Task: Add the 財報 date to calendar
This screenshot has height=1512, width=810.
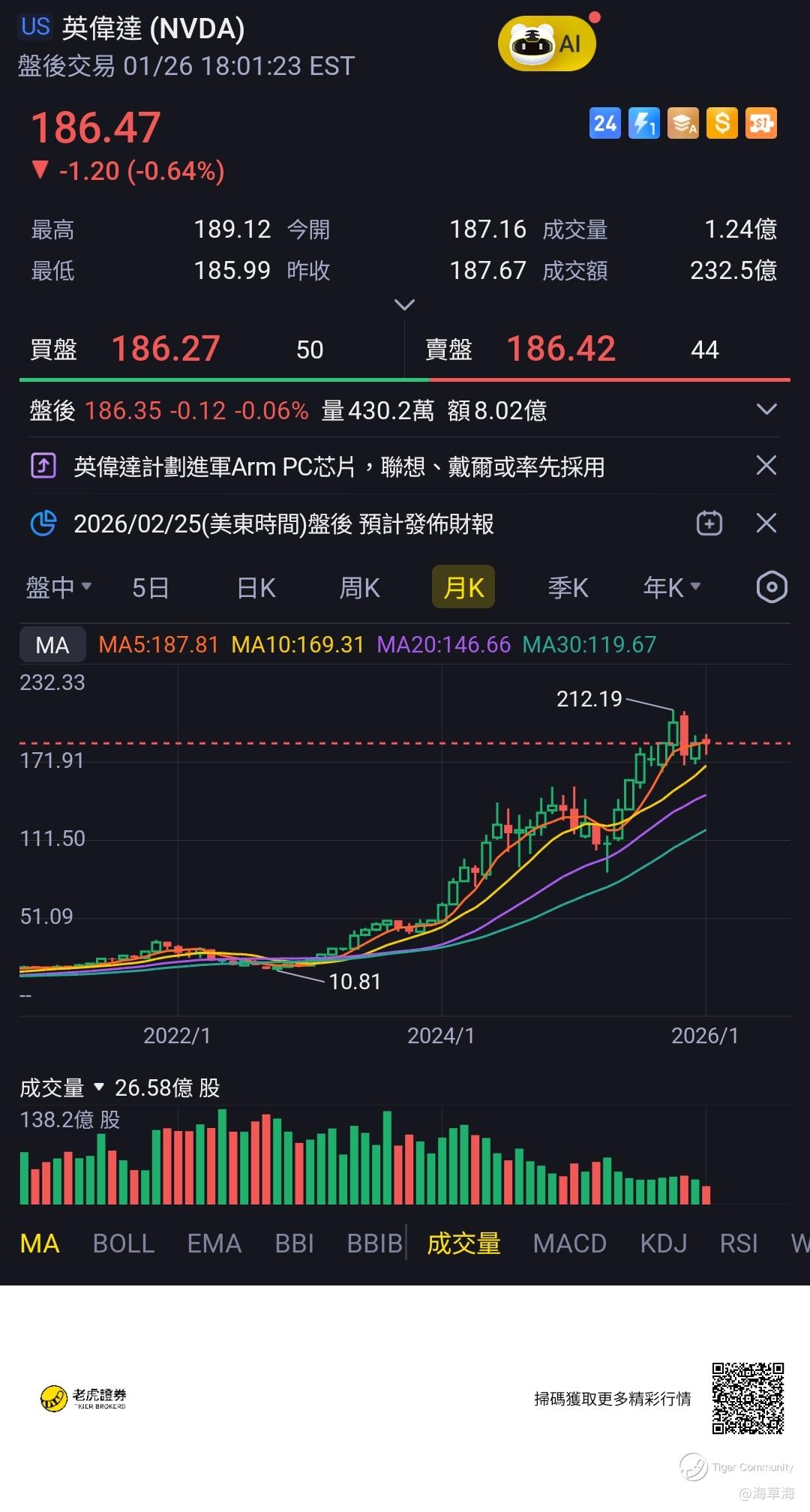Action: (709, 523)
